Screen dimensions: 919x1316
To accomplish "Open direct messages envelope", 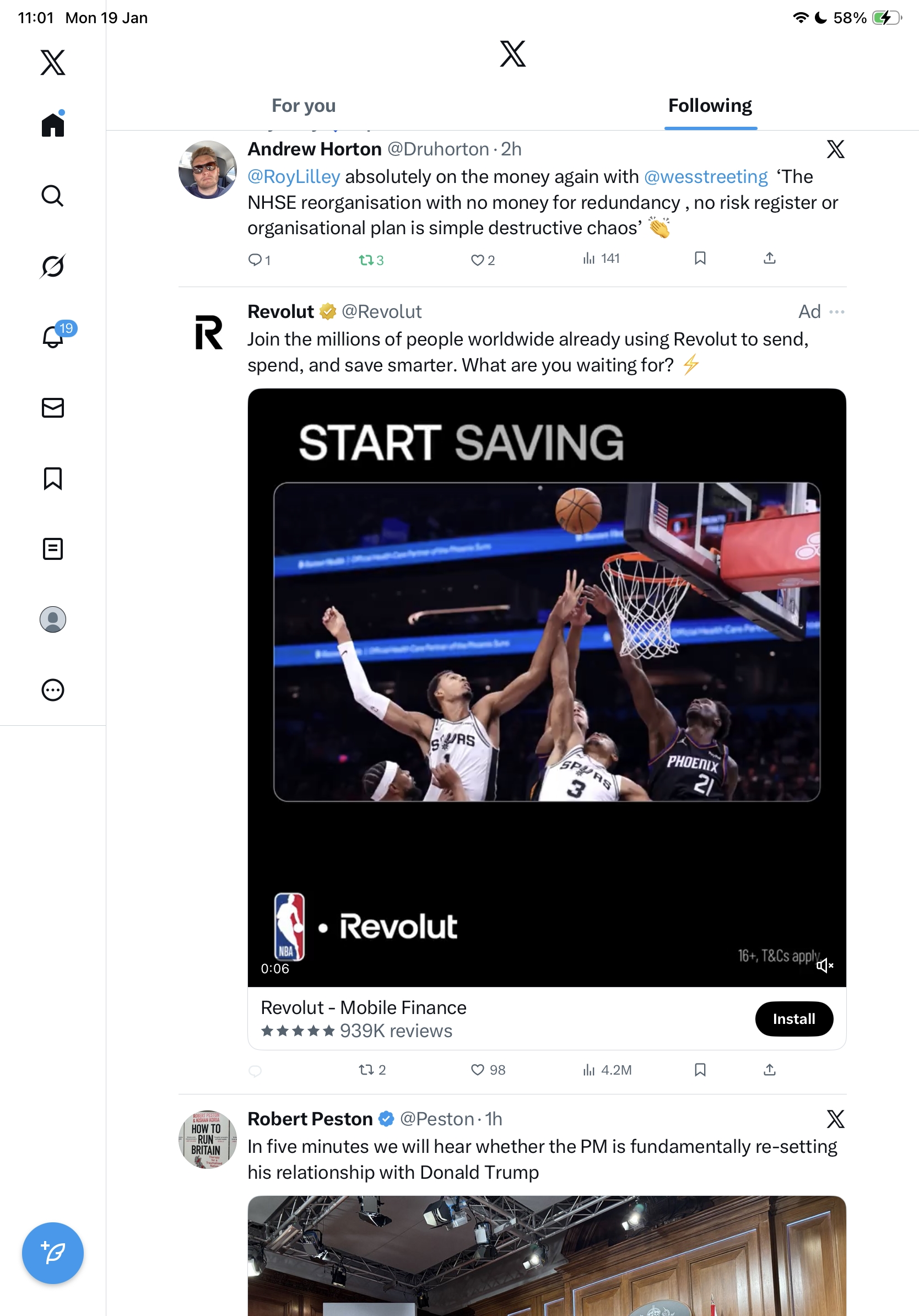I will [53, 407].
